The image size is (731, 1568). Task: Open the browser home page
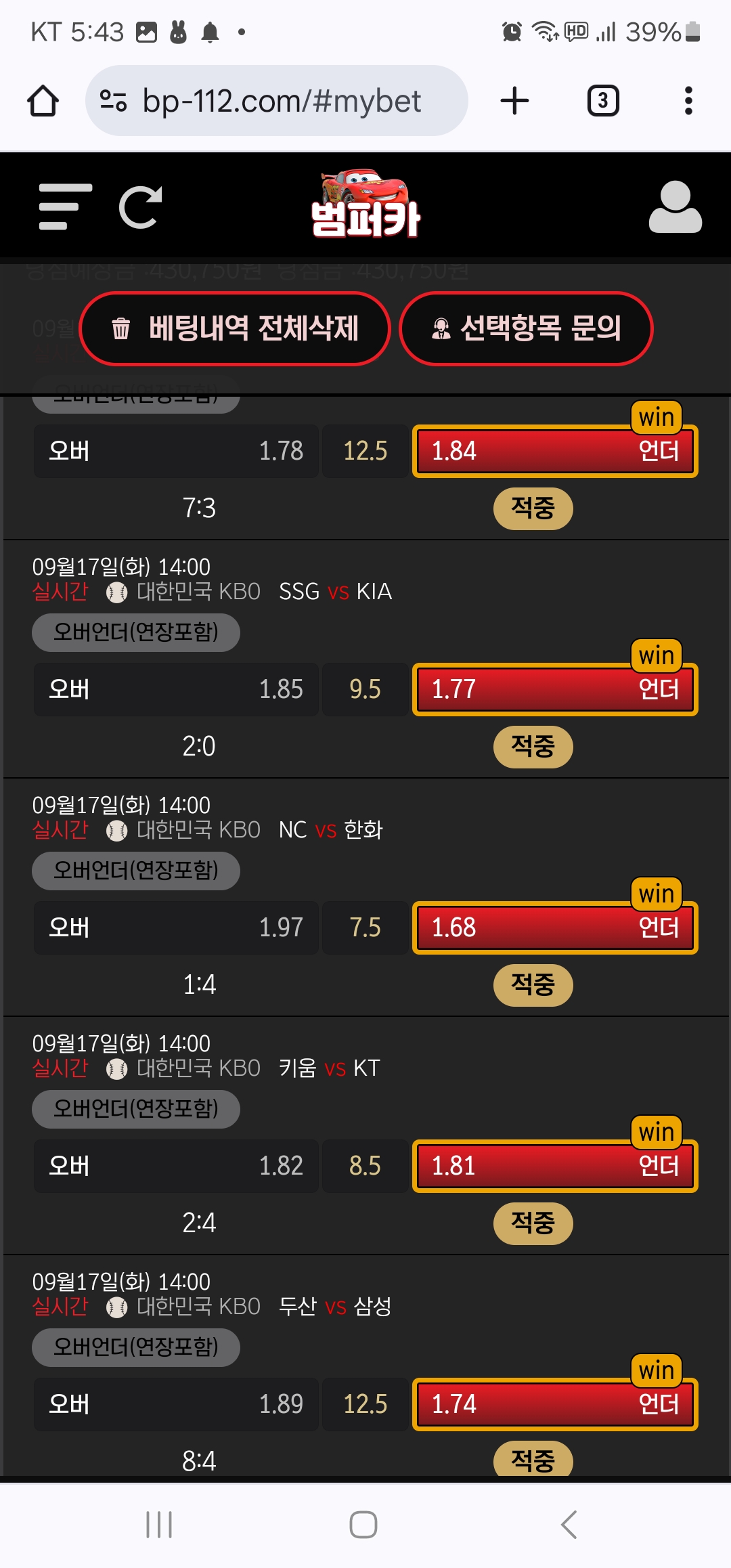[x=43, y=101]
